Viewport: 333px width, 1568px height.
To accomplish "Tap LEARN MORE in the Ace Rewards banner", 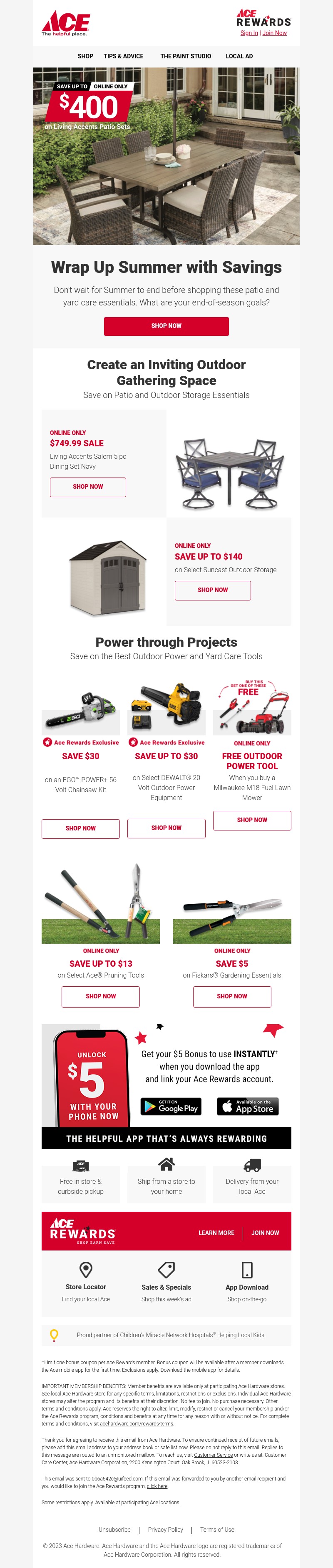I will [x=216, y=1233].
